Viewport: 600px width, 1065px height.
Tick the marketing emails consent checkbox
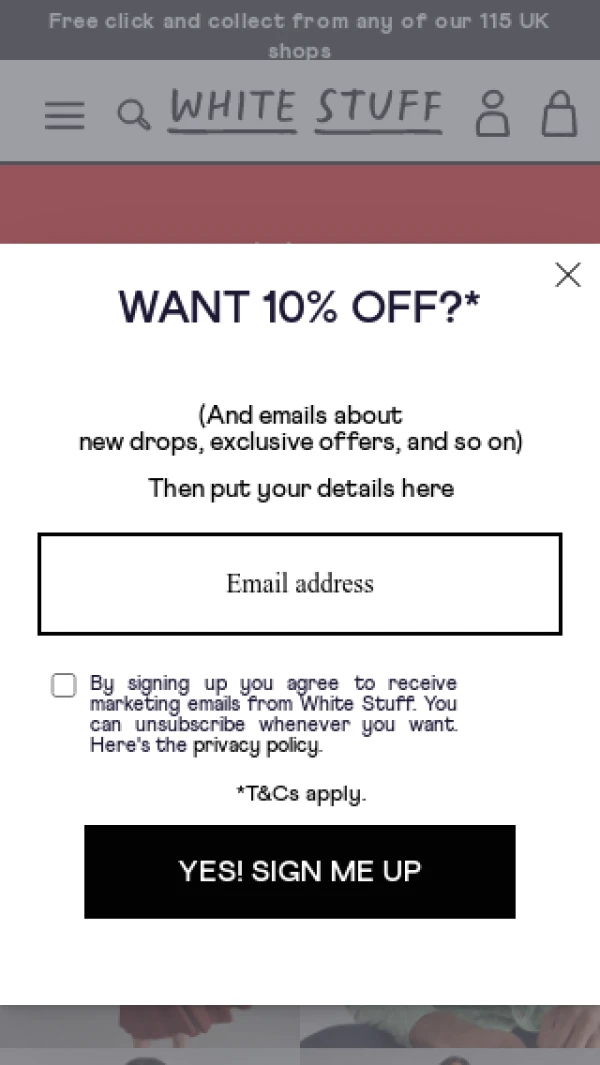64,685
